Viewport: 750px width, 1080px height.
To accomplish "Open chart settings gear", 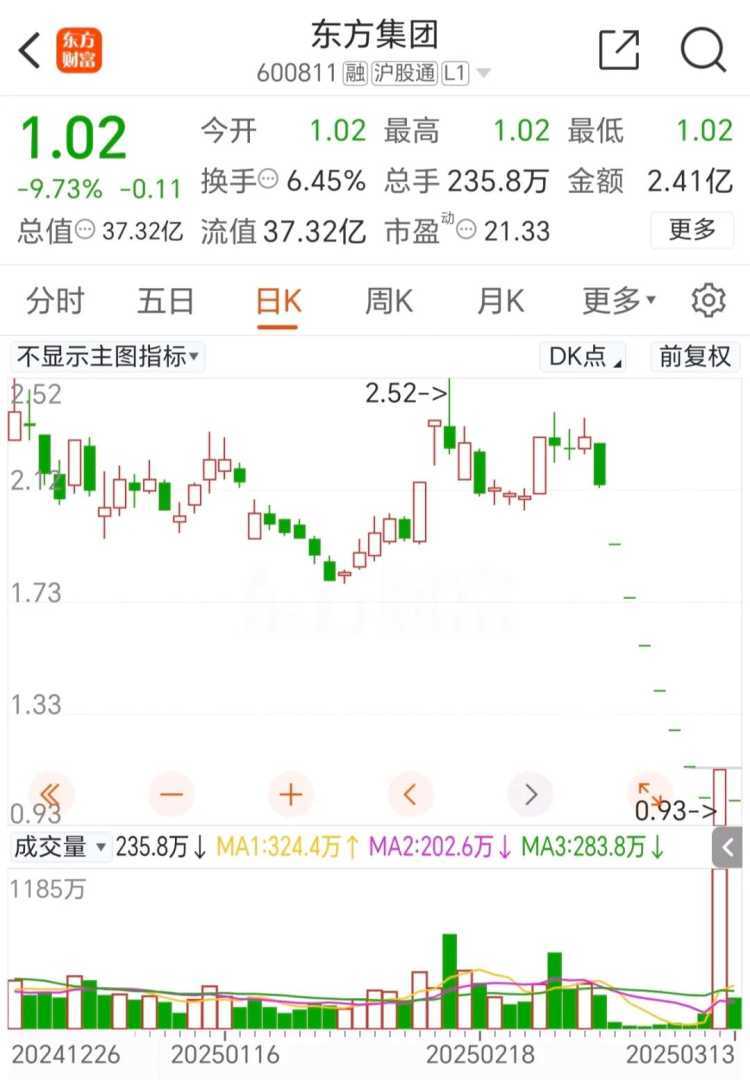I will click(708, 300).
